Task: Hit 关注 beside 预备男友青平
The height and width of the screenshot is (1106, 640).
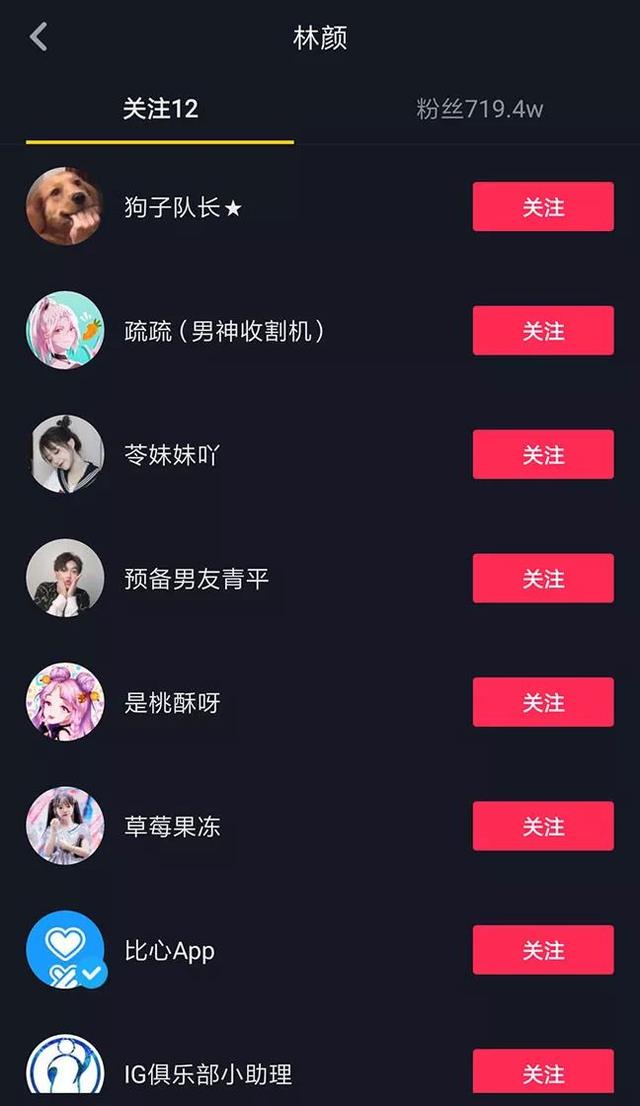Action: 543,579
